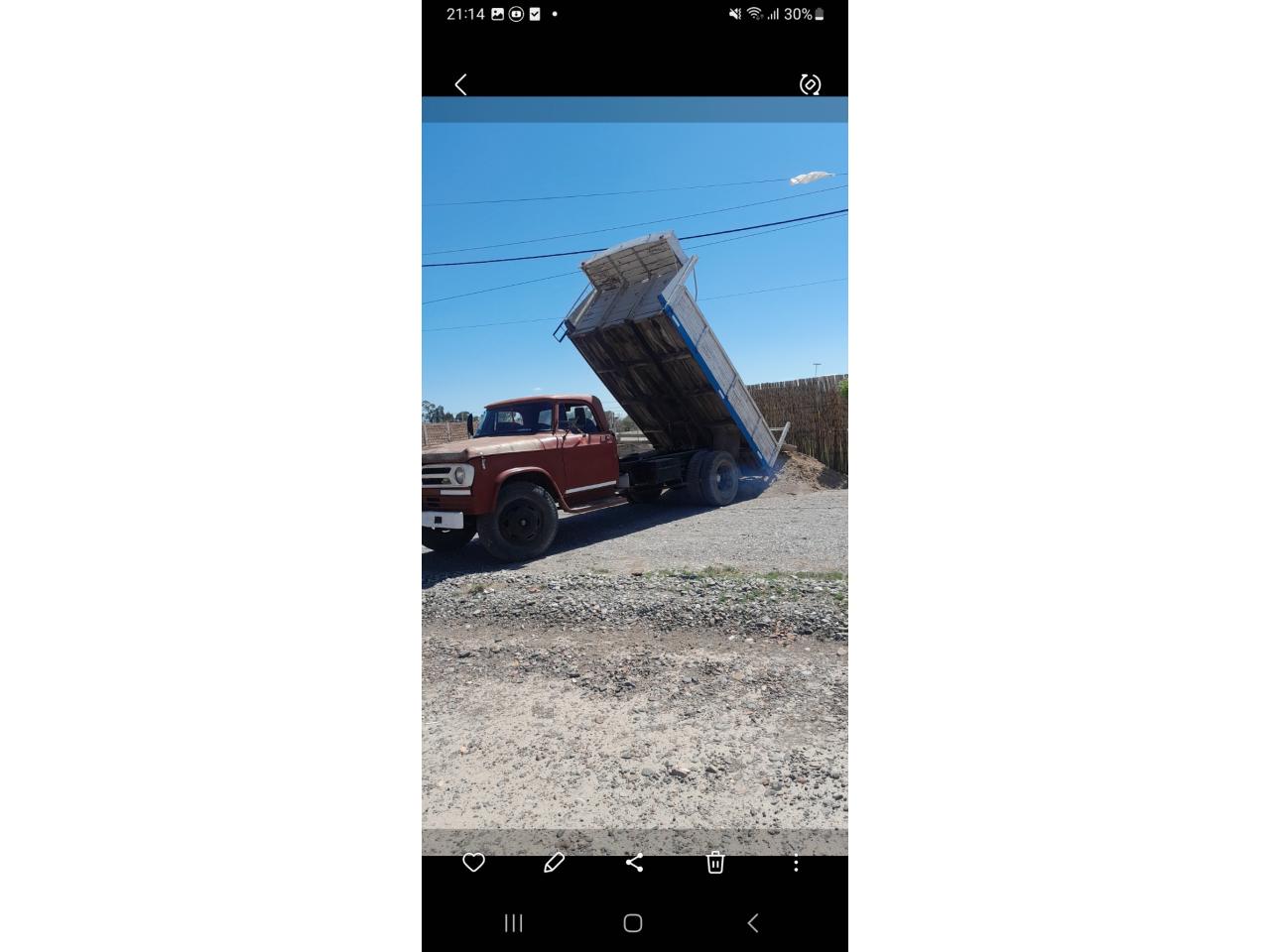Open the system recent apps
Image resolution: width=1270 pixels, height=952 pixels.
coord(513,923)
